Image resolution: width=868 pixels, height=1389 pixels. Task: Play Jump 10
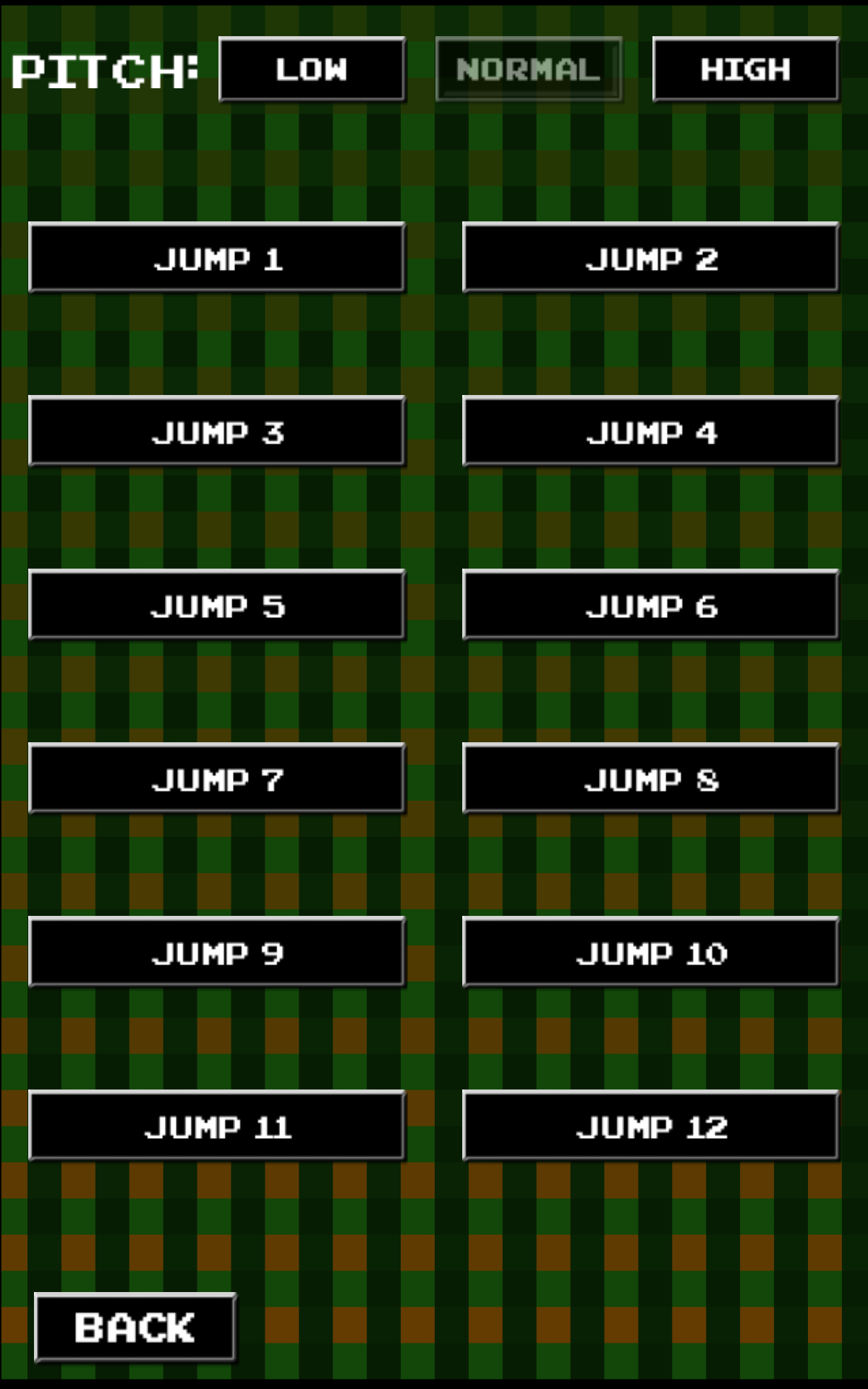tap(649, 953)
